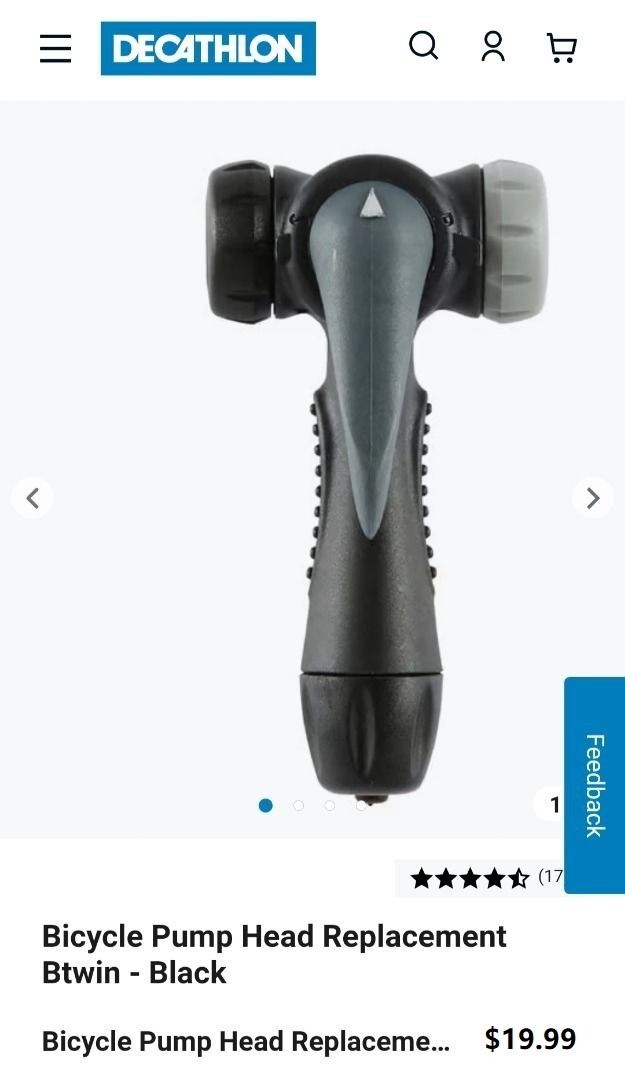Show the next product image

592,497
